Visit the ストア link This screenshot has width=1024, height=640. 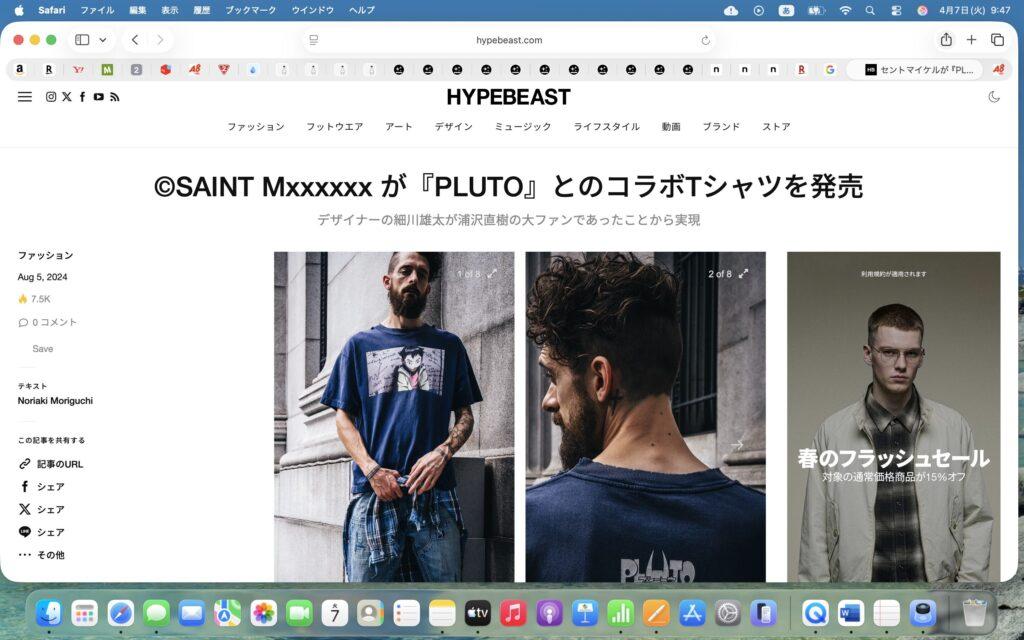[776, 127]
